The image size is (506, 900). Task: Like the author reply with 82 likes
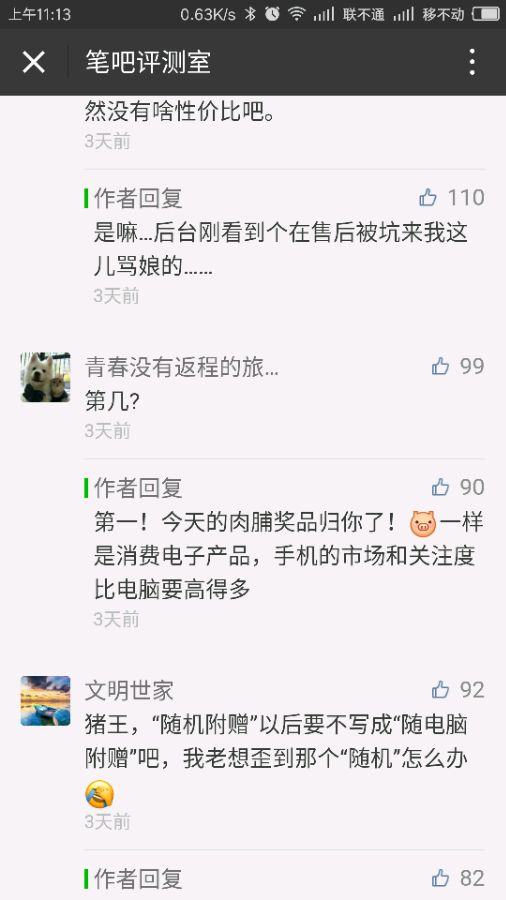tap(441, 878)
